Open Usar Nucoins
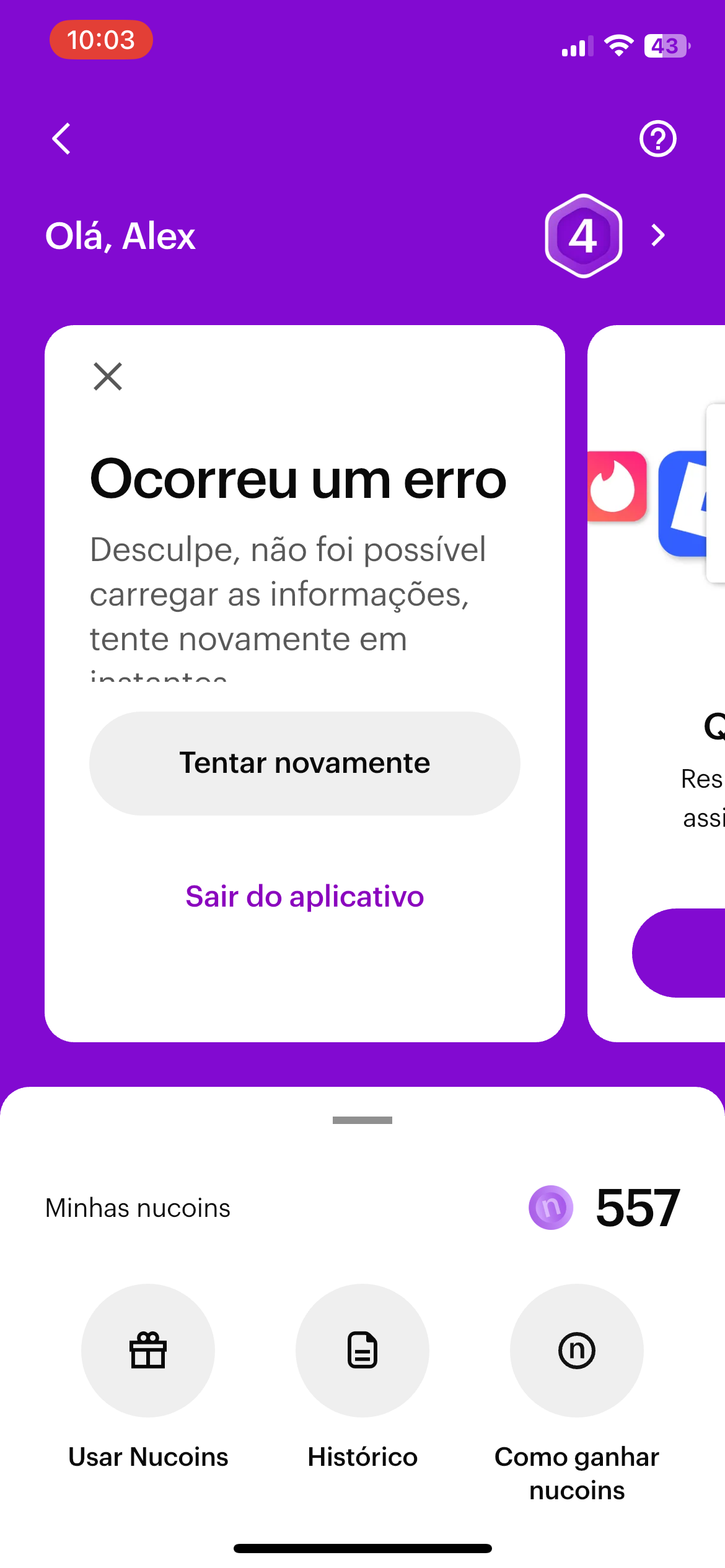The width and height of the screenshot is (725, 1568). click(148, 1351)
